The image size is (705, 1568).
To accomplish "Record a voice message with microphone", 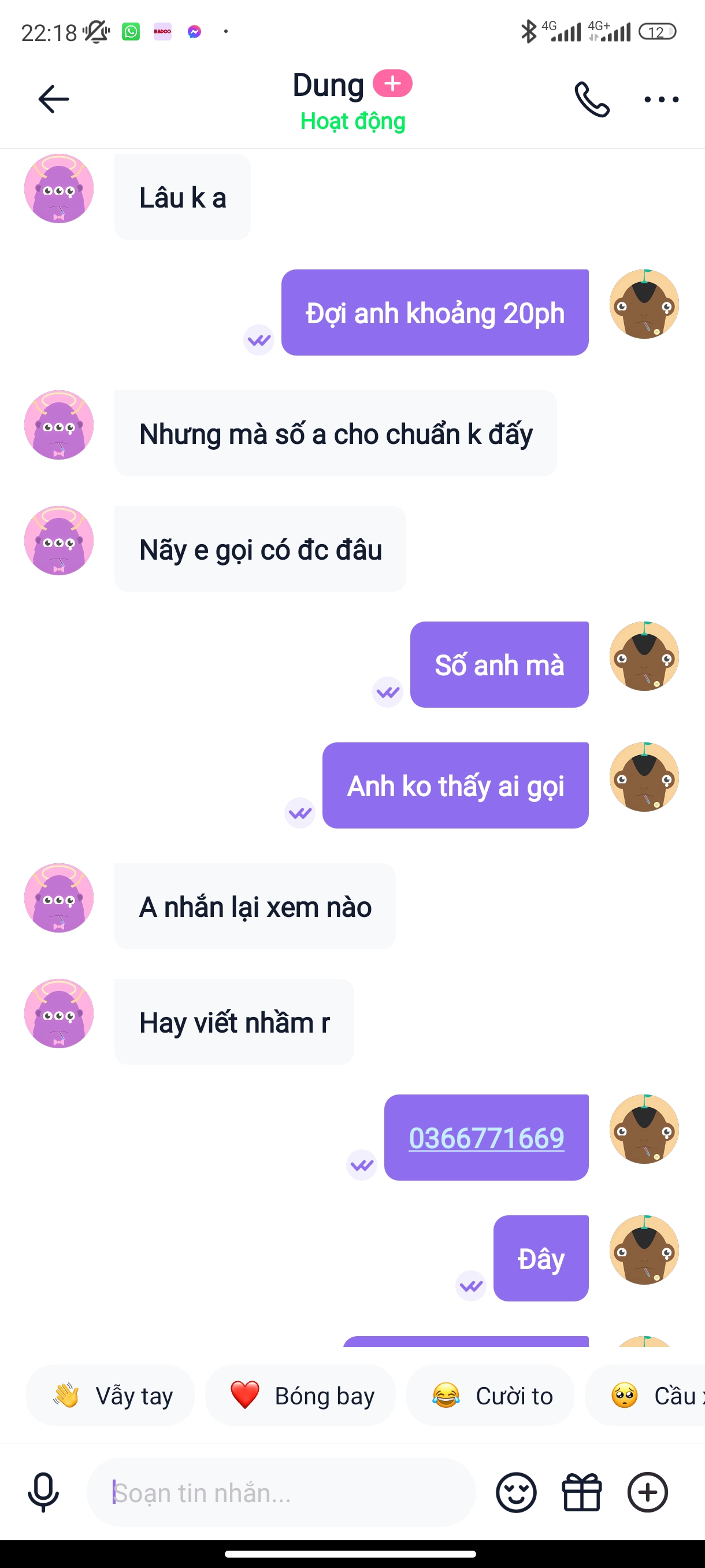I will [x=43, y=1492].
